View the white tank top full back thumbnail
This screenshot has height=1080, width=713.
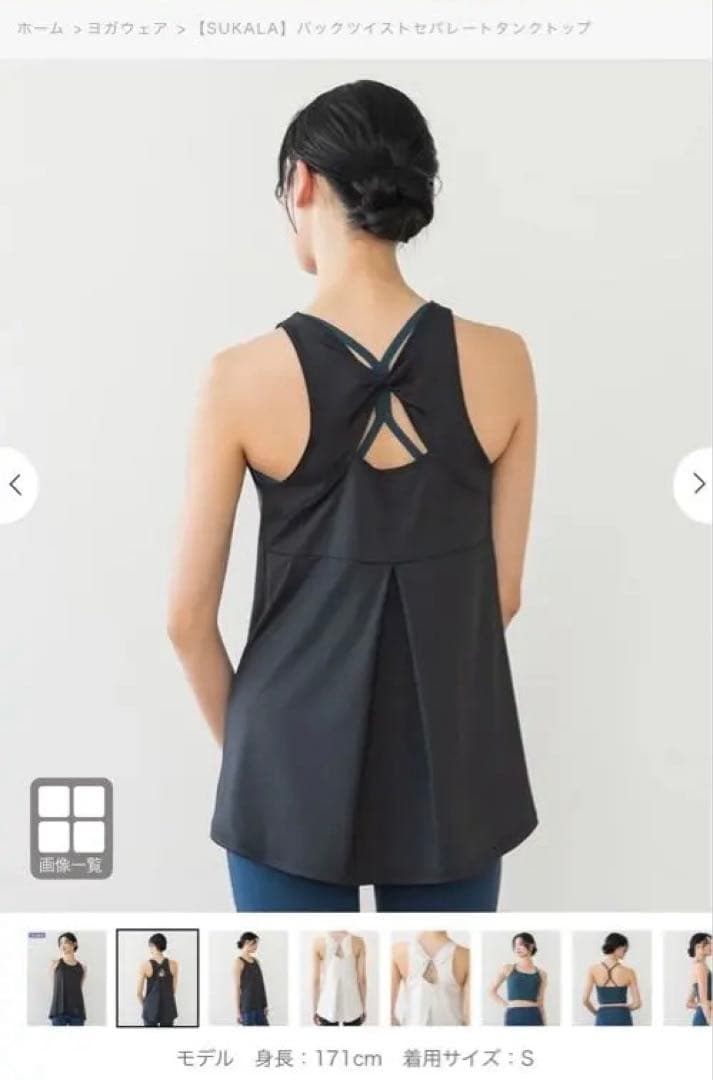(x=339, y=977)
